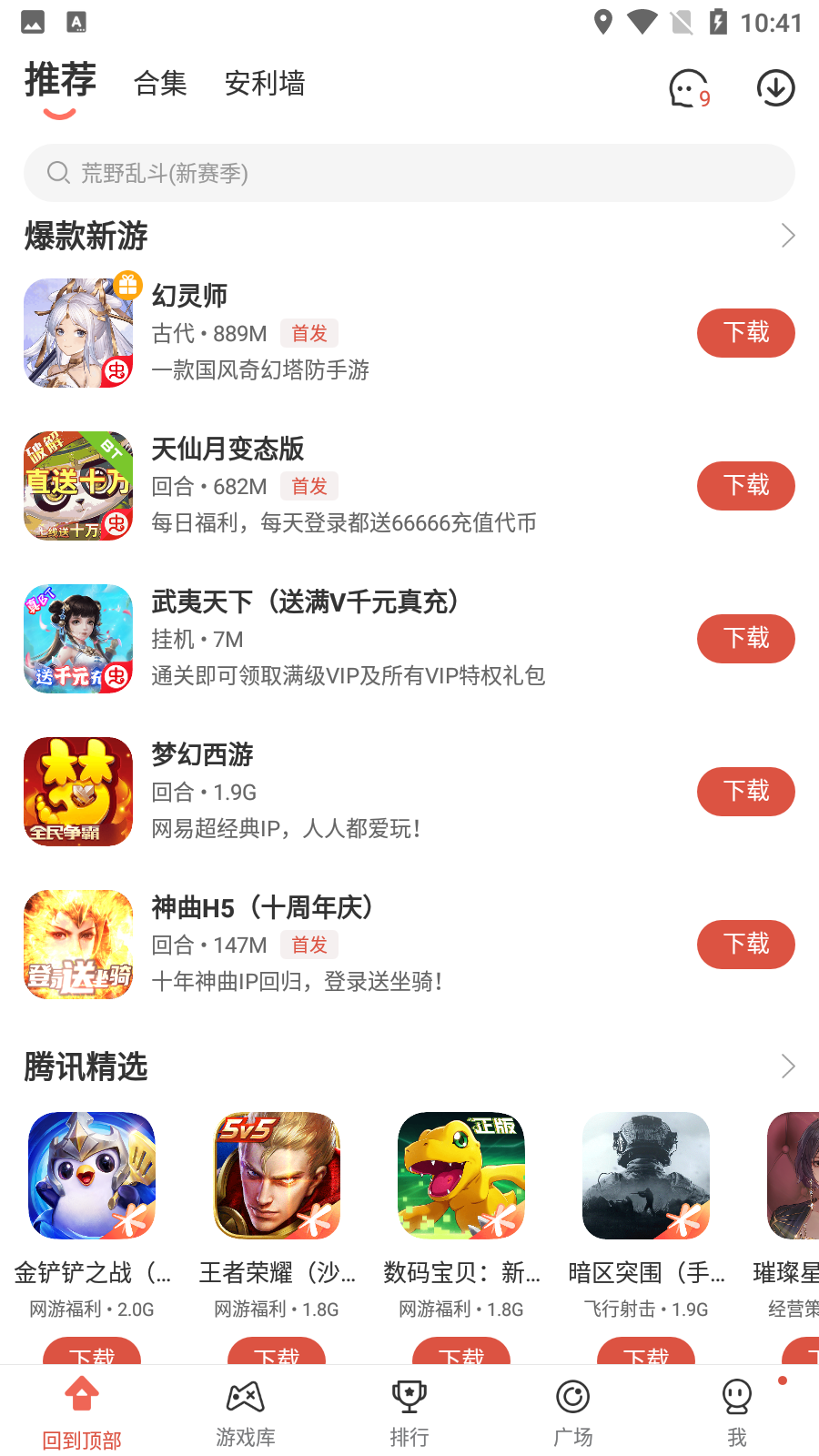
Task: Expand the 腾讯精选 section arrow
Action: pyautogui.click(x=787, y=1067)
